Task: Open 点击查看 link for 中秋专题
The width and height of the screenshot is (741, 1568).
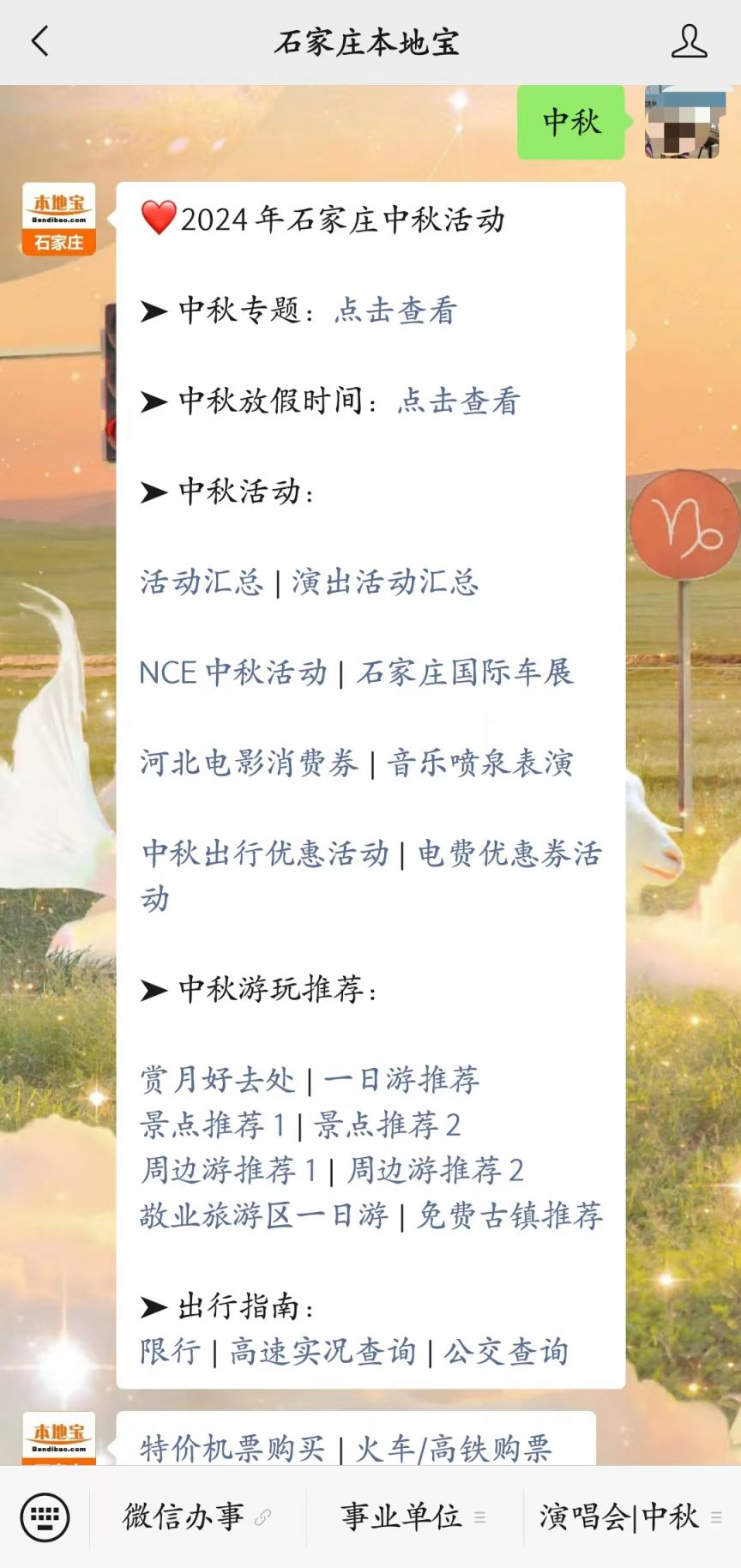Action: [x=395, y=311]
